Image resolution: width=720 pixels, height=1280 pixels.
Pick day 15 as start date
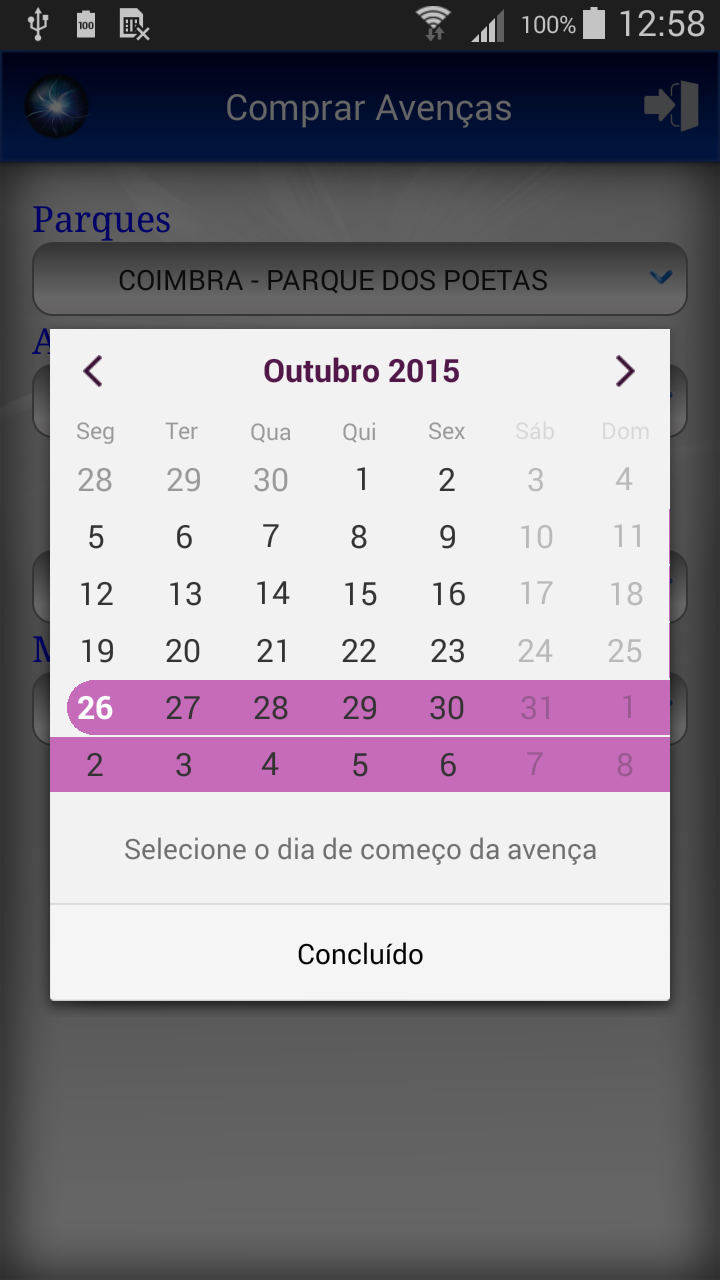tap(359, 594)
